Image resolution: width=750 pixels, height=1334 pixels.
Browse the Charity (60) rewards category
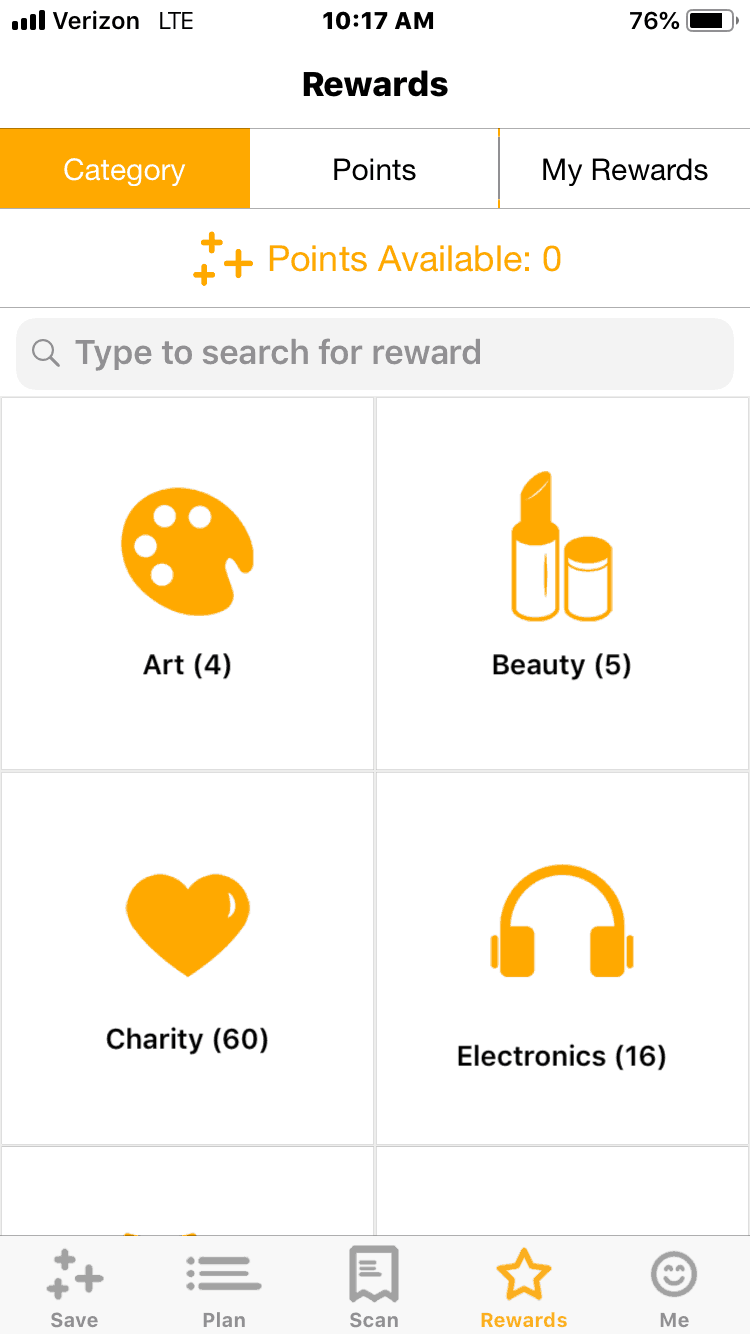tap(186, 957)
